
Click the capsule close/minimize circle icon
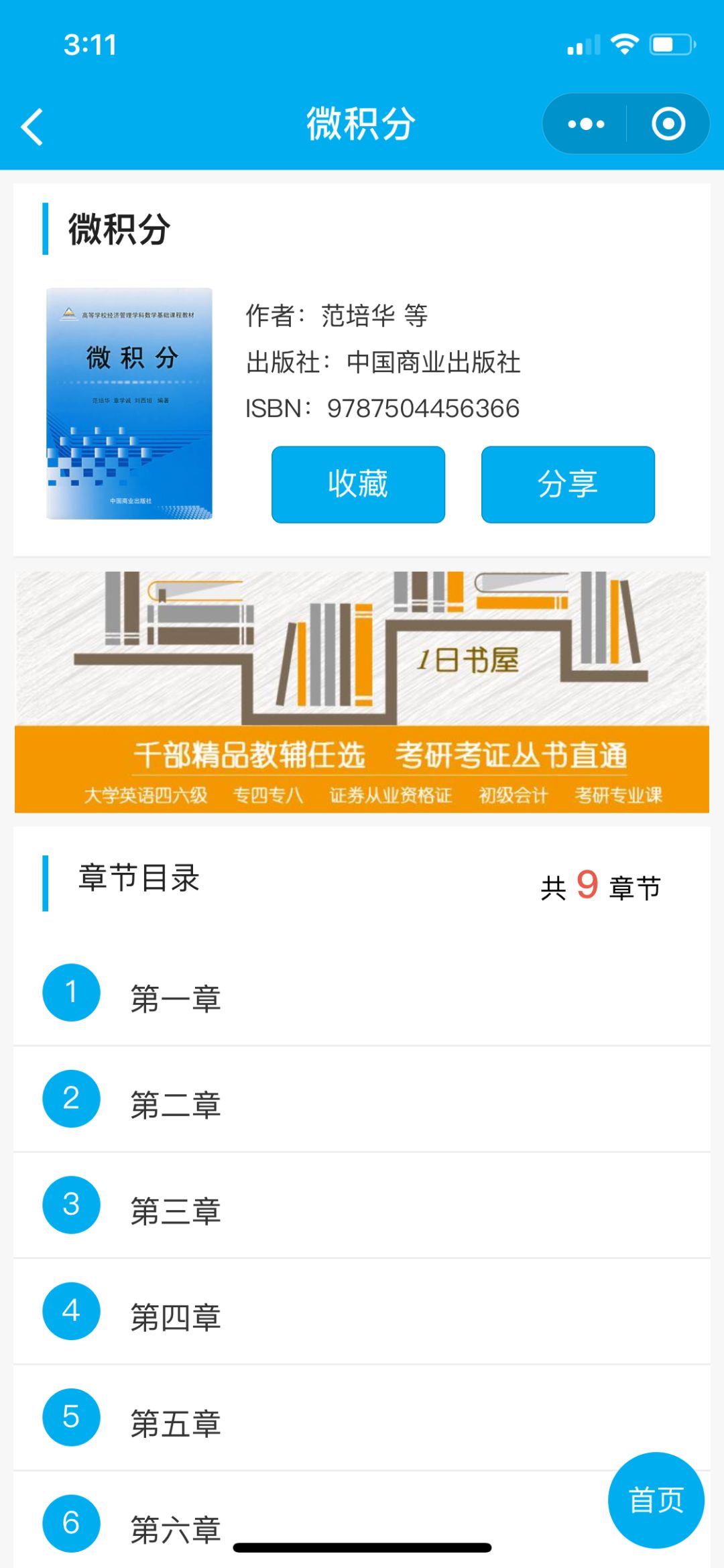[x=667, y=123]
